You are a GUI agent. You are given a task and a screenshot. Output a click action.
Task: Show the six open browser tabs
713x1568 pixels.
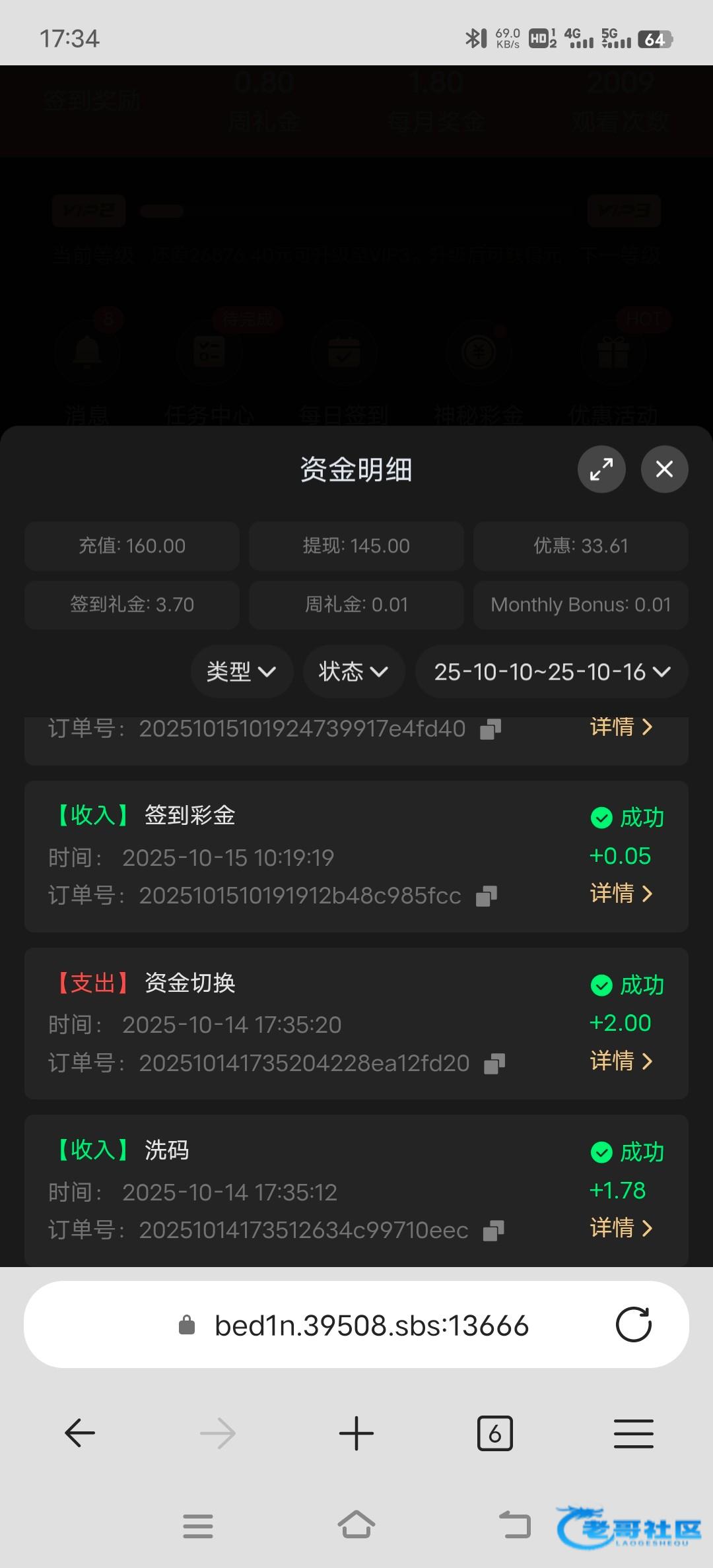tap(495, 1433)
